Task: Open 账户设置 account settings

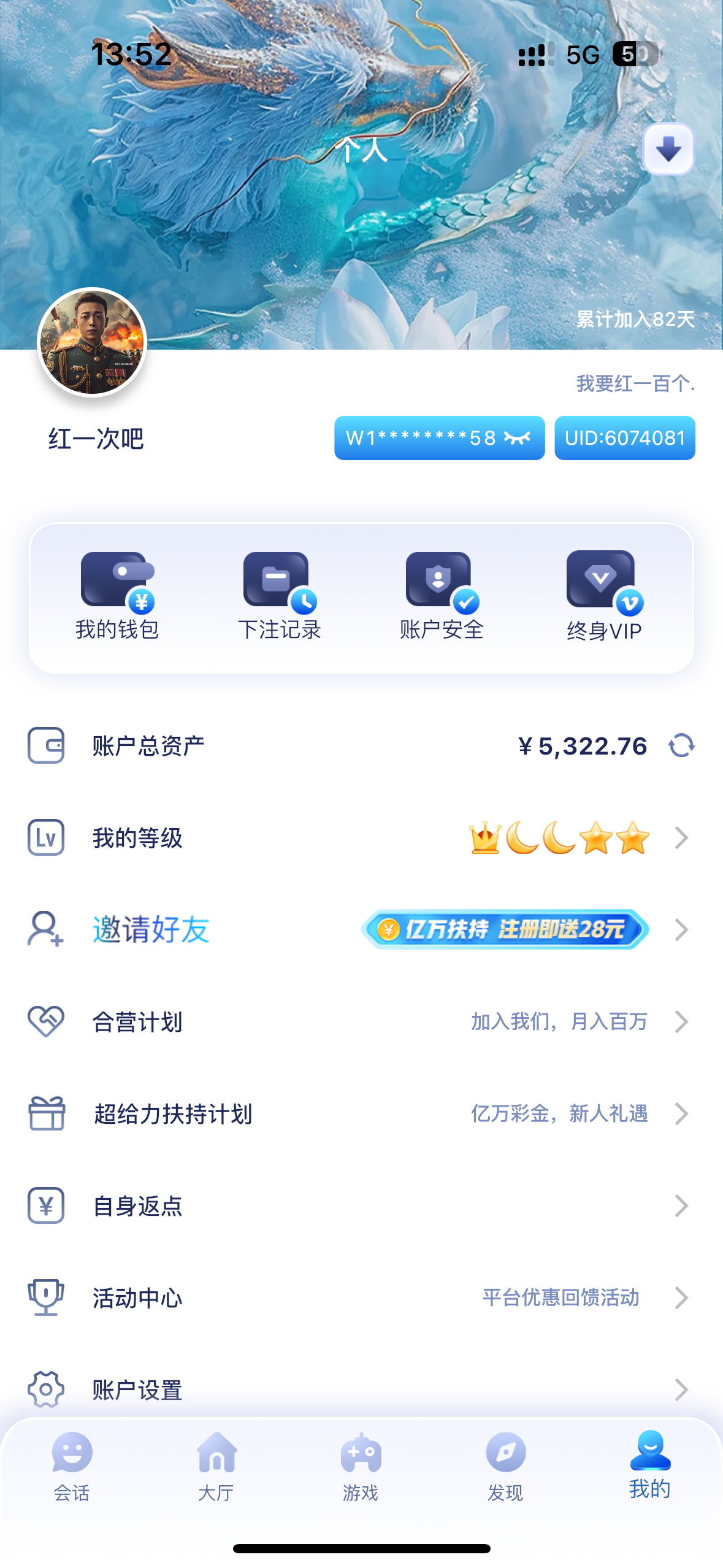Action: [x=361, y=1389]
